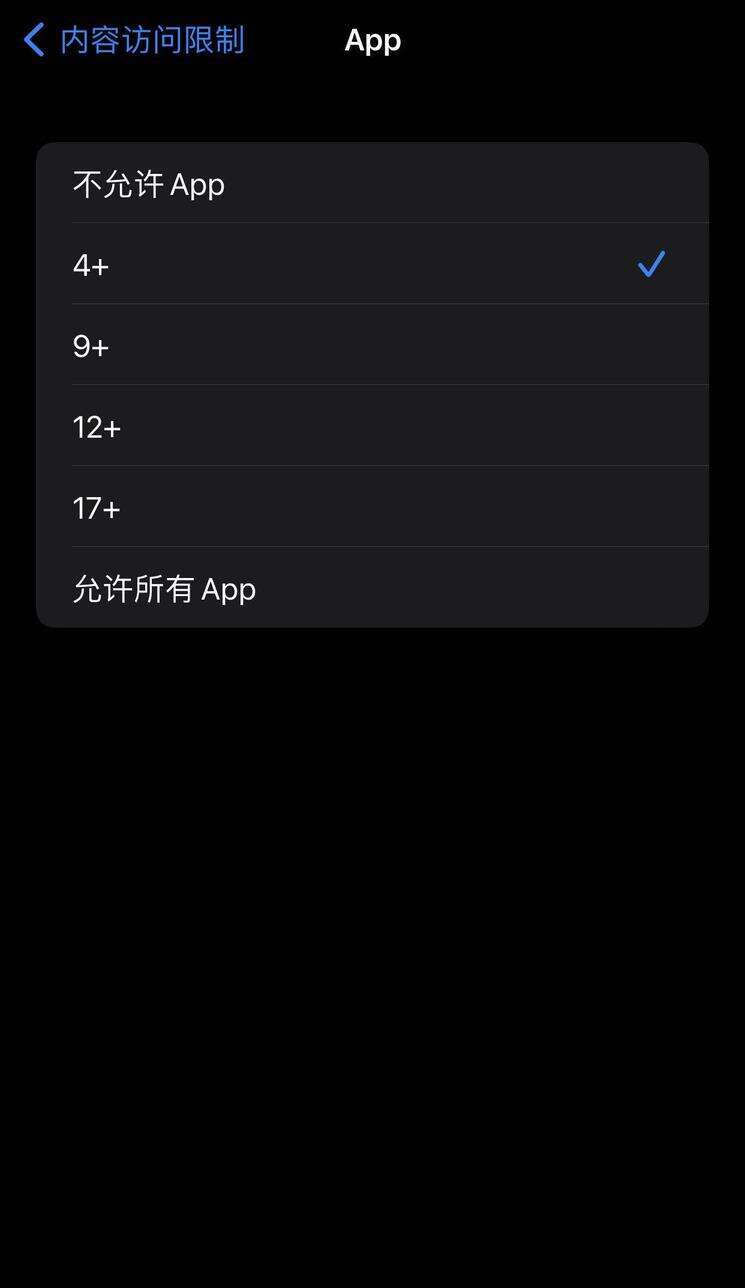The height and width of the screenshot is (1288, 745).
Task: Select the 9+ age rating
Action: (x=372, y=345)
